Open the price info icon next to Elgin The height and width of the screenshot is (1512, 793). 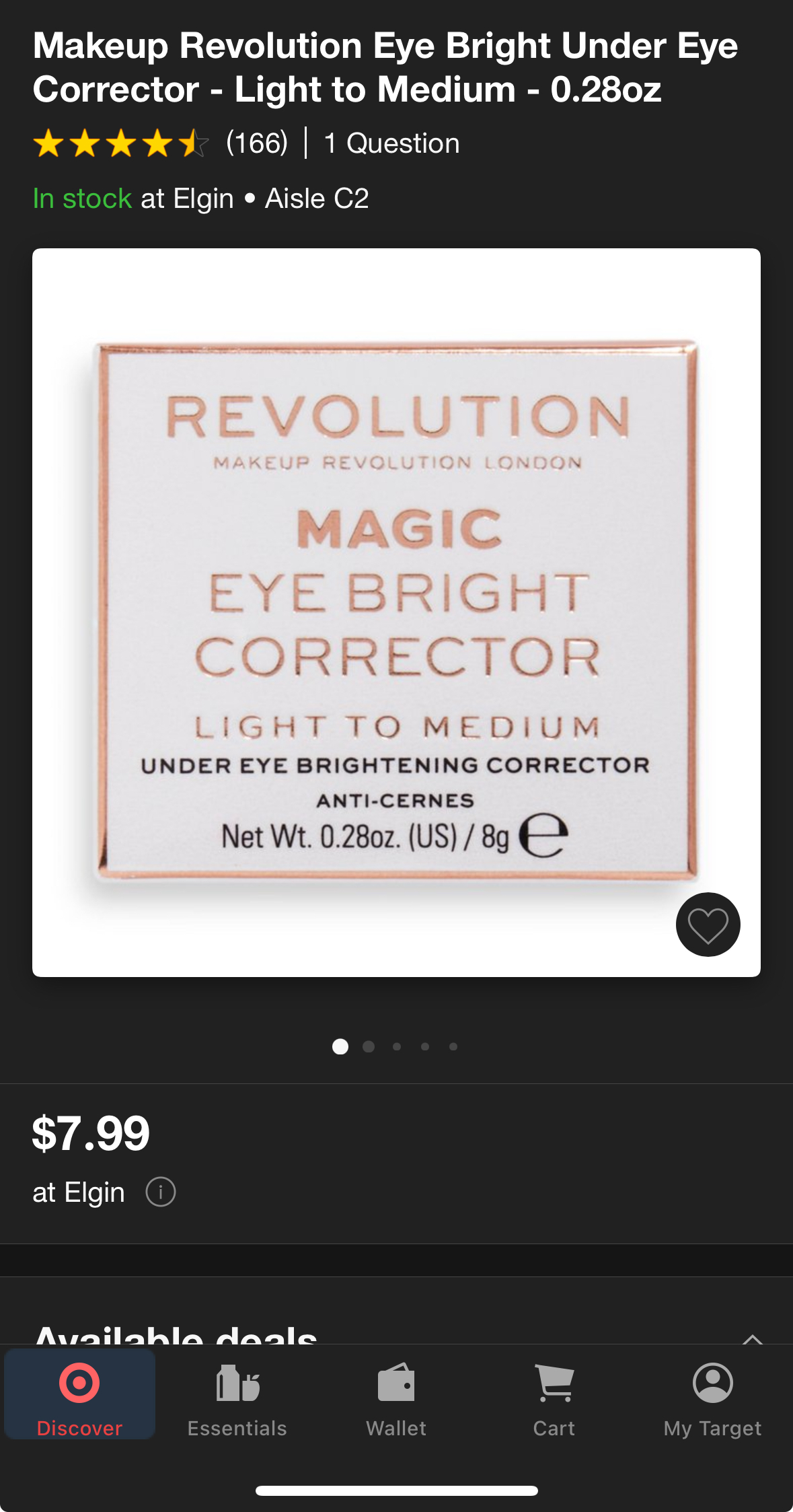(x=161, y=1192)
